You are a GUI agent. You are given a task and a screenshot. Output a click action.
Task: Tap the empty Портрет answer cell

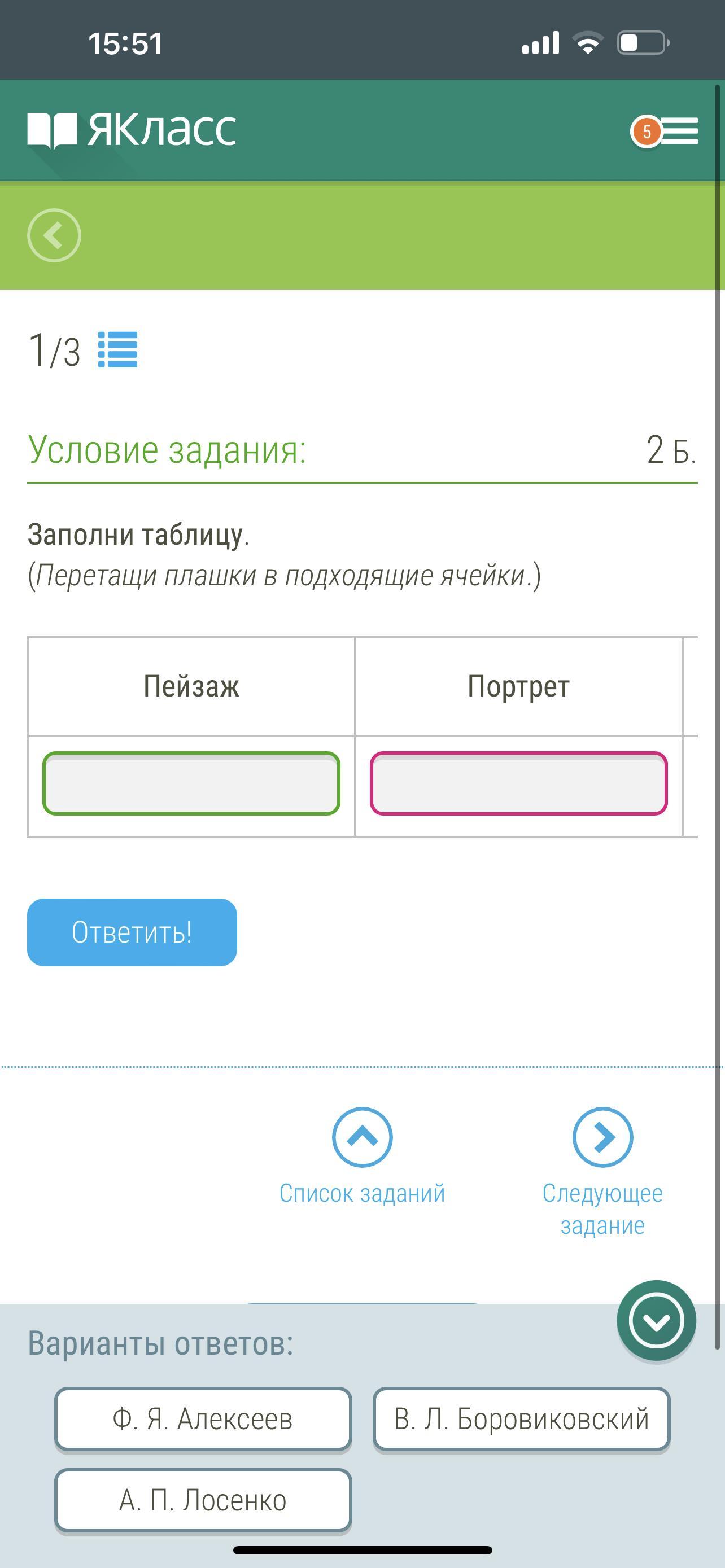pos(519,783)
